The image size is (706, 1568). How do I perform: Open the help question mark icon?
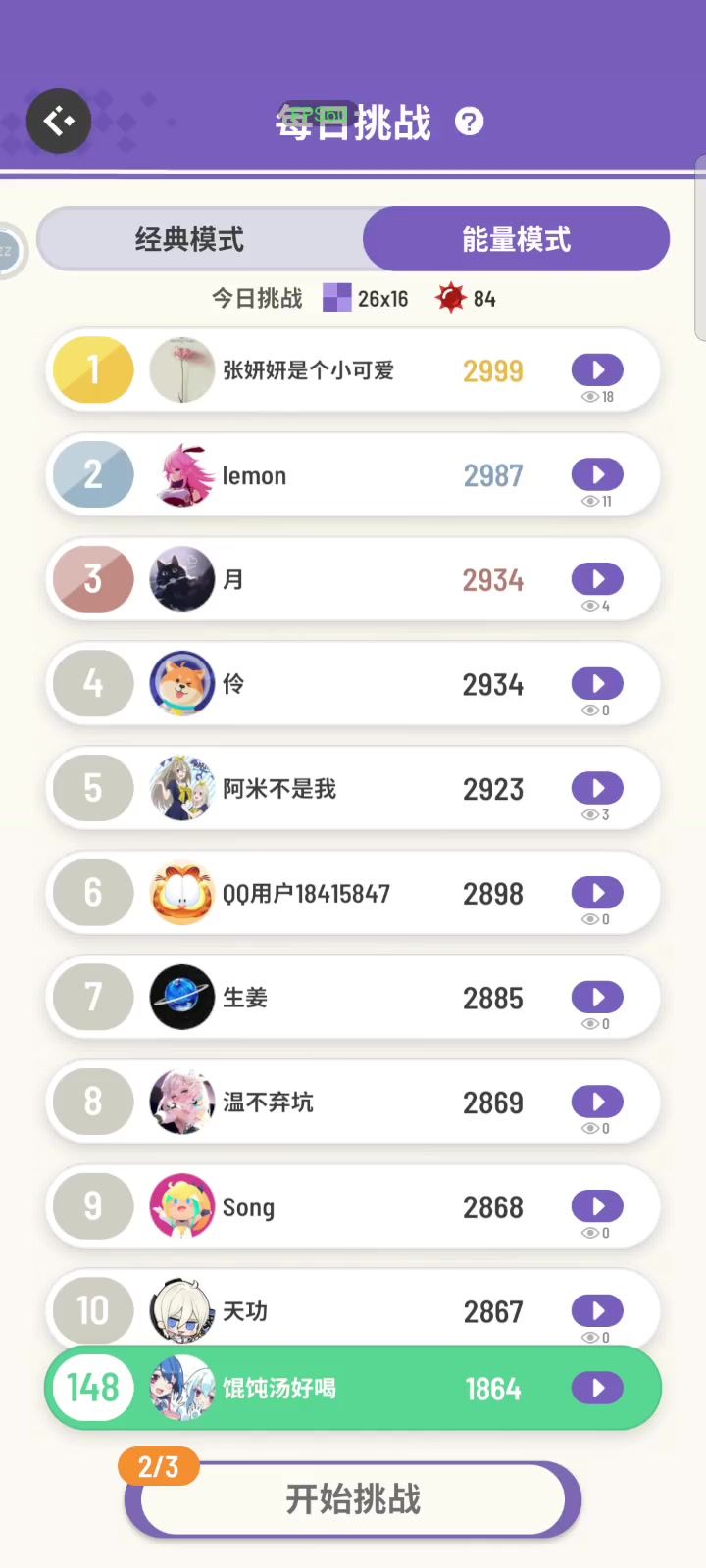tap(470, 122)
